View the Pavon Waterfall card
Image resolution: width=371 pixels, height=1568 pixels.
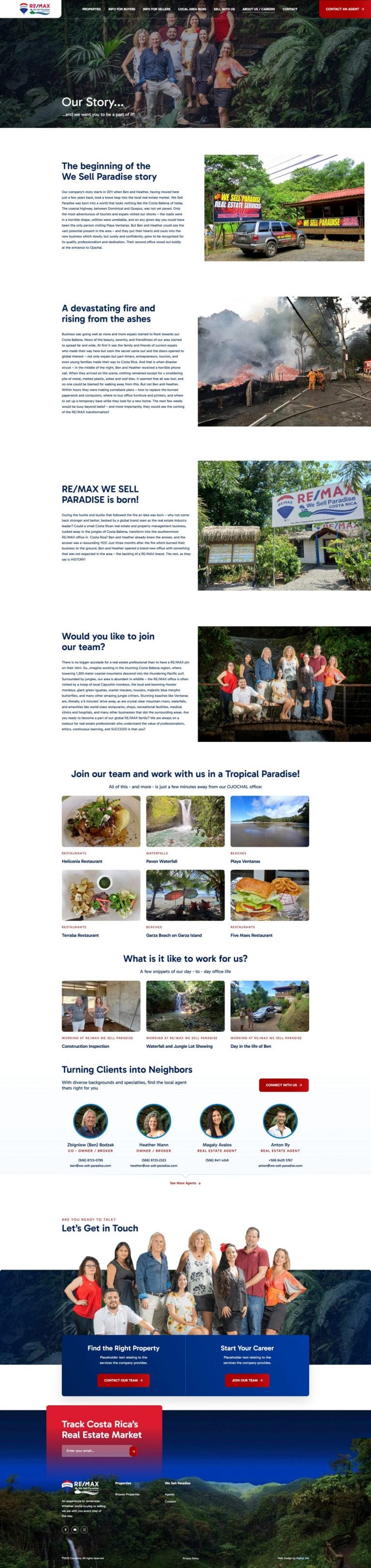click(185, 822)
